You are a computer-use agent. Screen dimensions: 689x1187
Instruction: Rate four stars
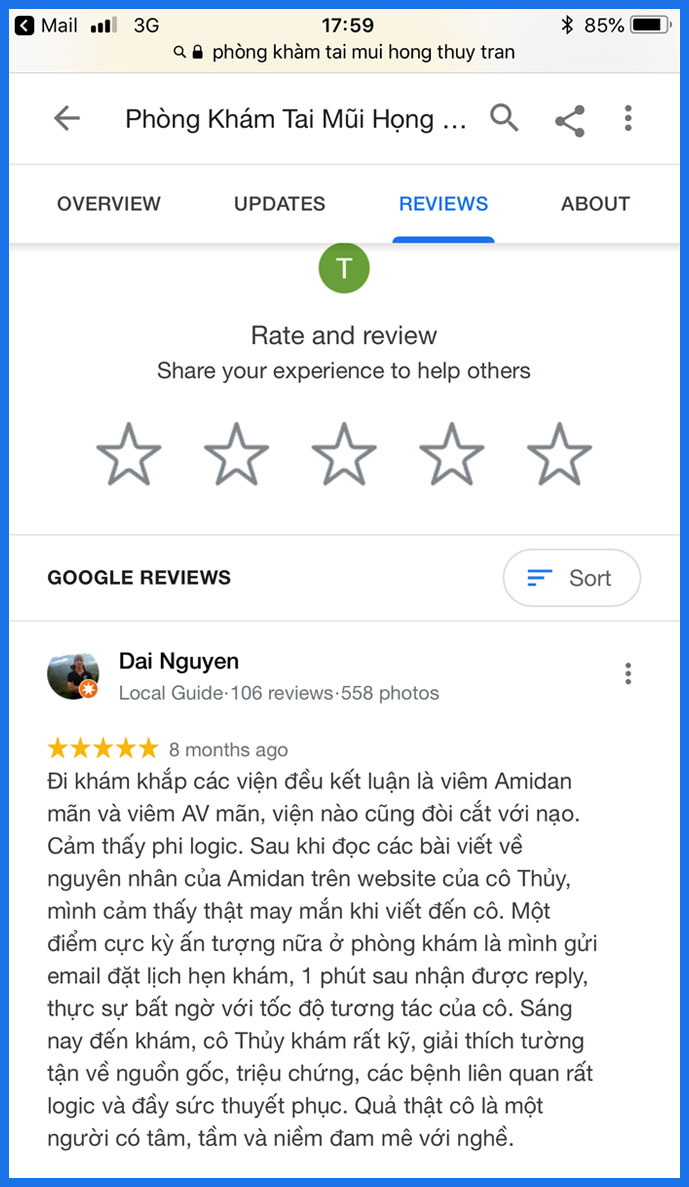452,454
